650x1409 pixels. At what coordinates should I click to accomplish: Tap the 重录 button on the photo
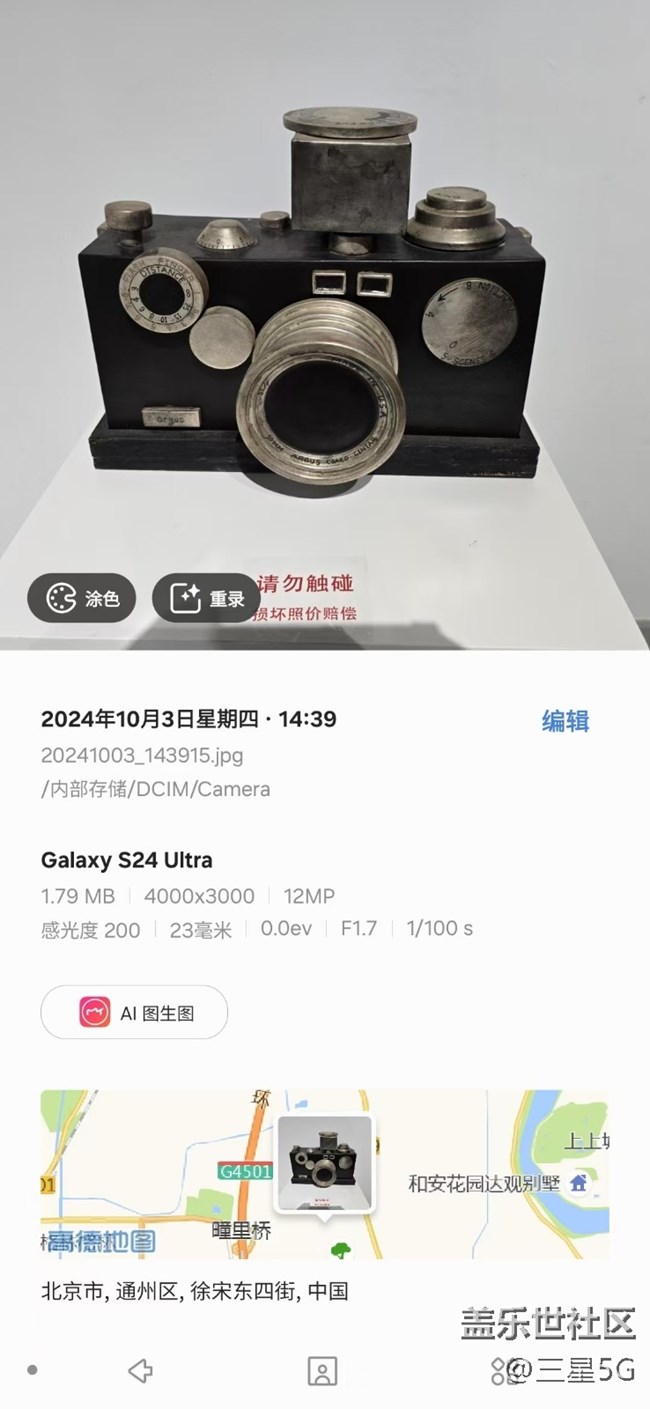click(x=206, y=599)
